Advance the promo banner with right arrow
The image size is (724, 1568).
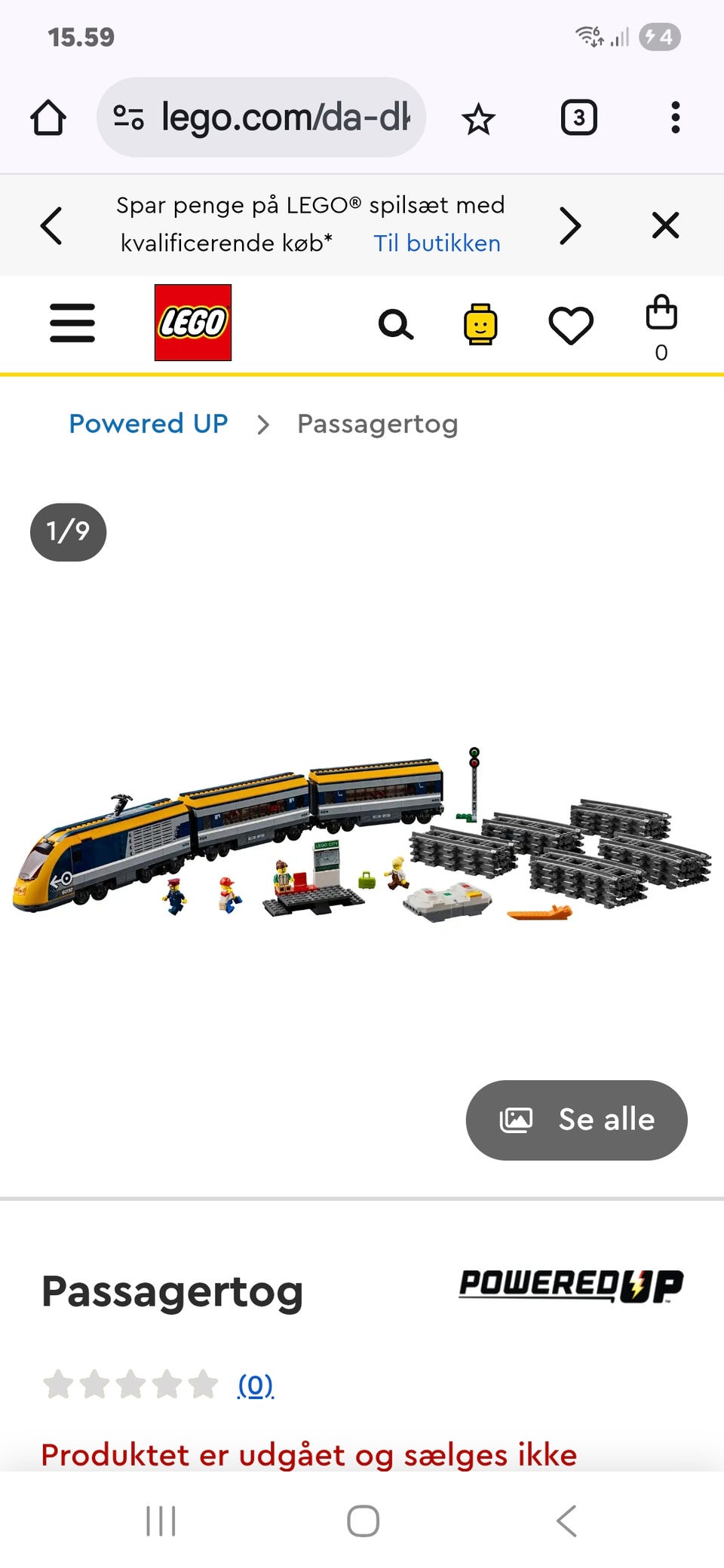(x=571, y=225)
